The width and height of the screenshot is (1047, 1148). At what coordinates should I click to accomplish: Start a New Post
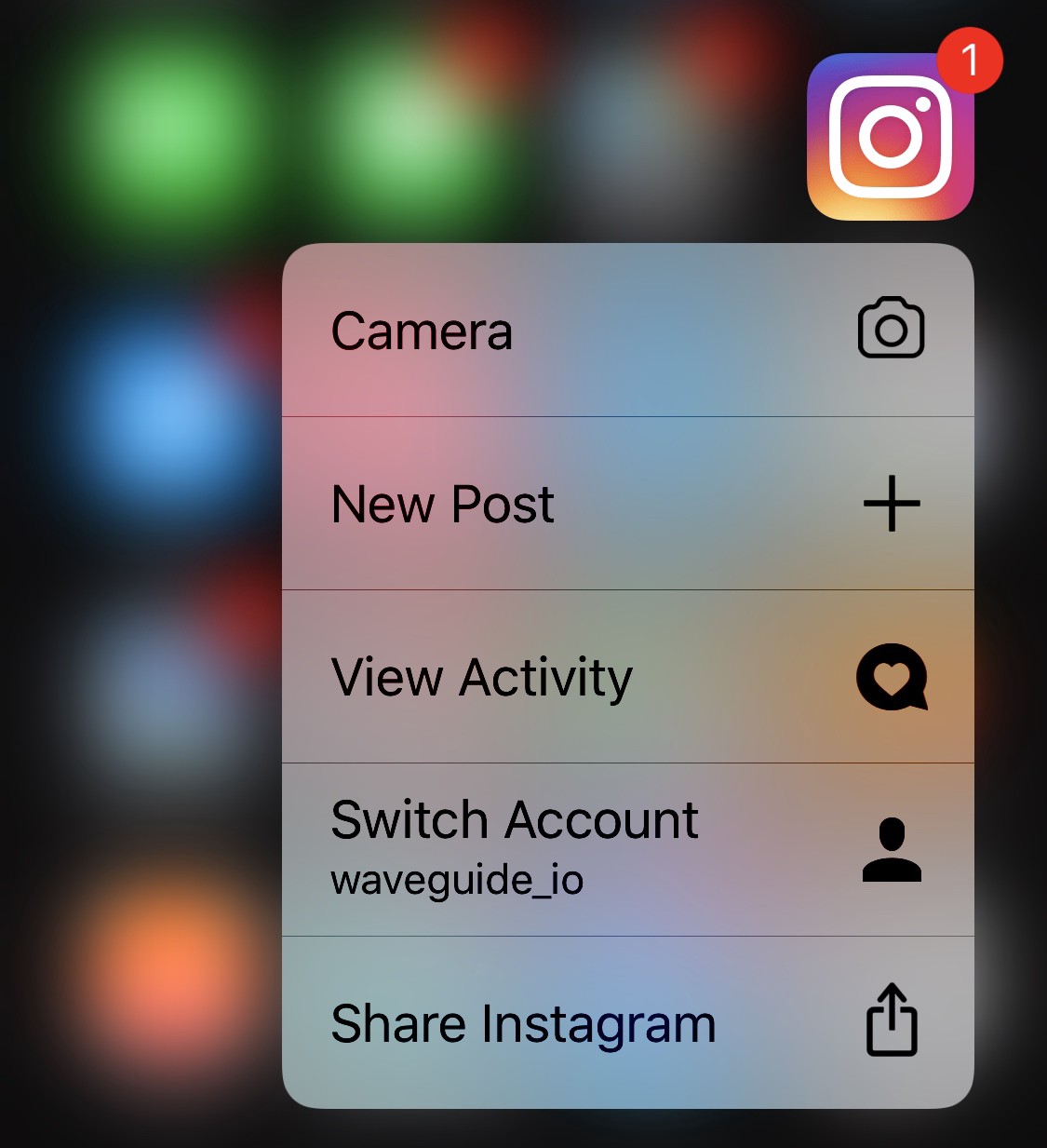pos(627,504)
